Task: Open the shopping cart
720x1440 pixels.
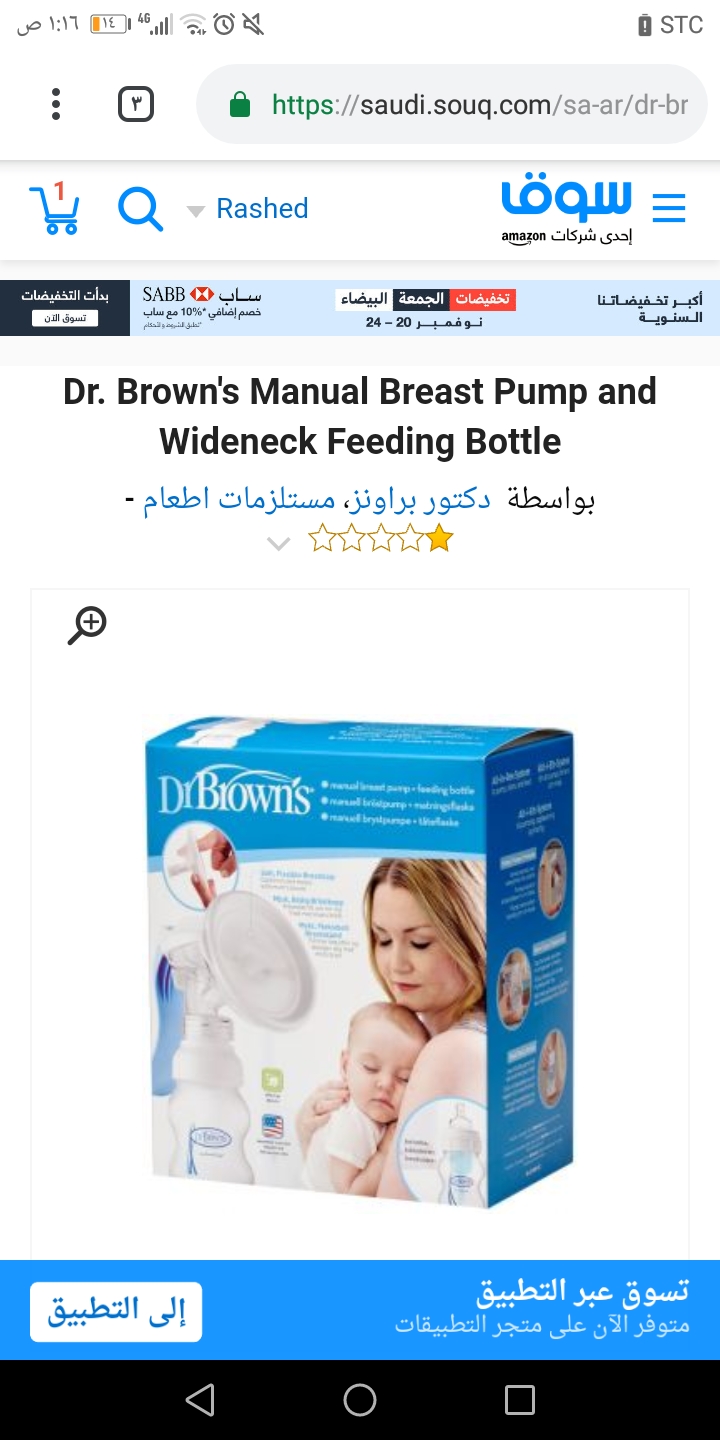Action: (x=55, y=208)
